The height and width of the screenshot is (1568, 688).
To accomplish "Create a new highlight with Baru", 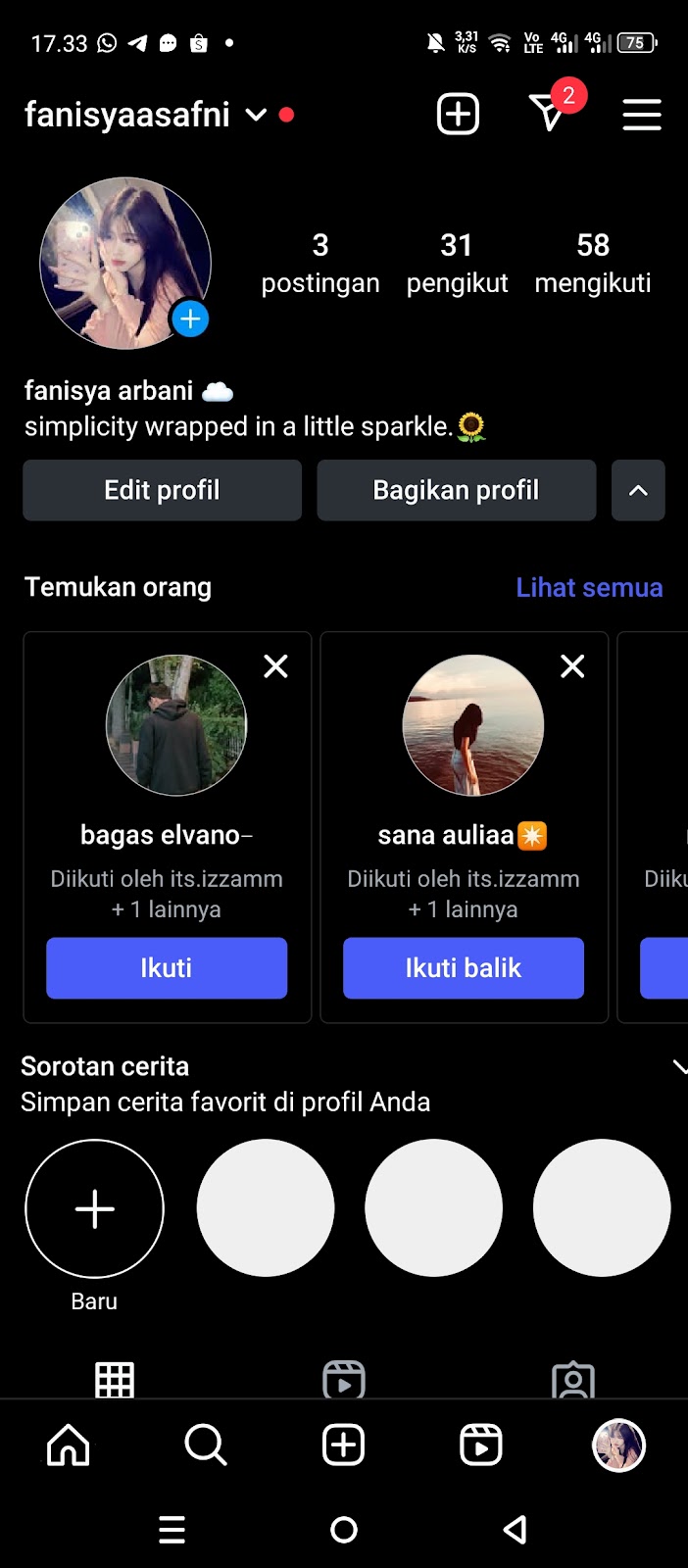I will [x=94, y=1209].
